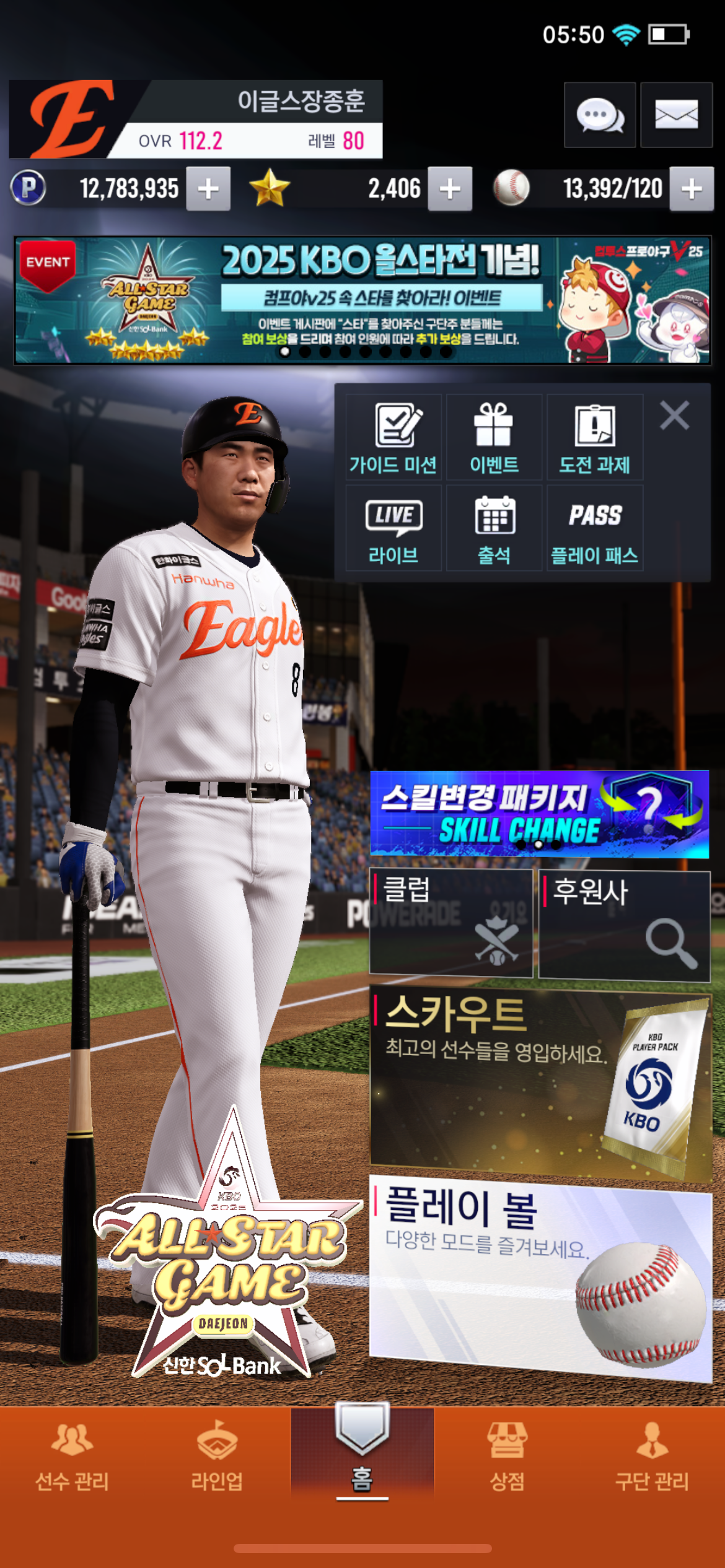Open the 2025 KBO All-Star event banner
725x1568 pixels.
[362, 300]
